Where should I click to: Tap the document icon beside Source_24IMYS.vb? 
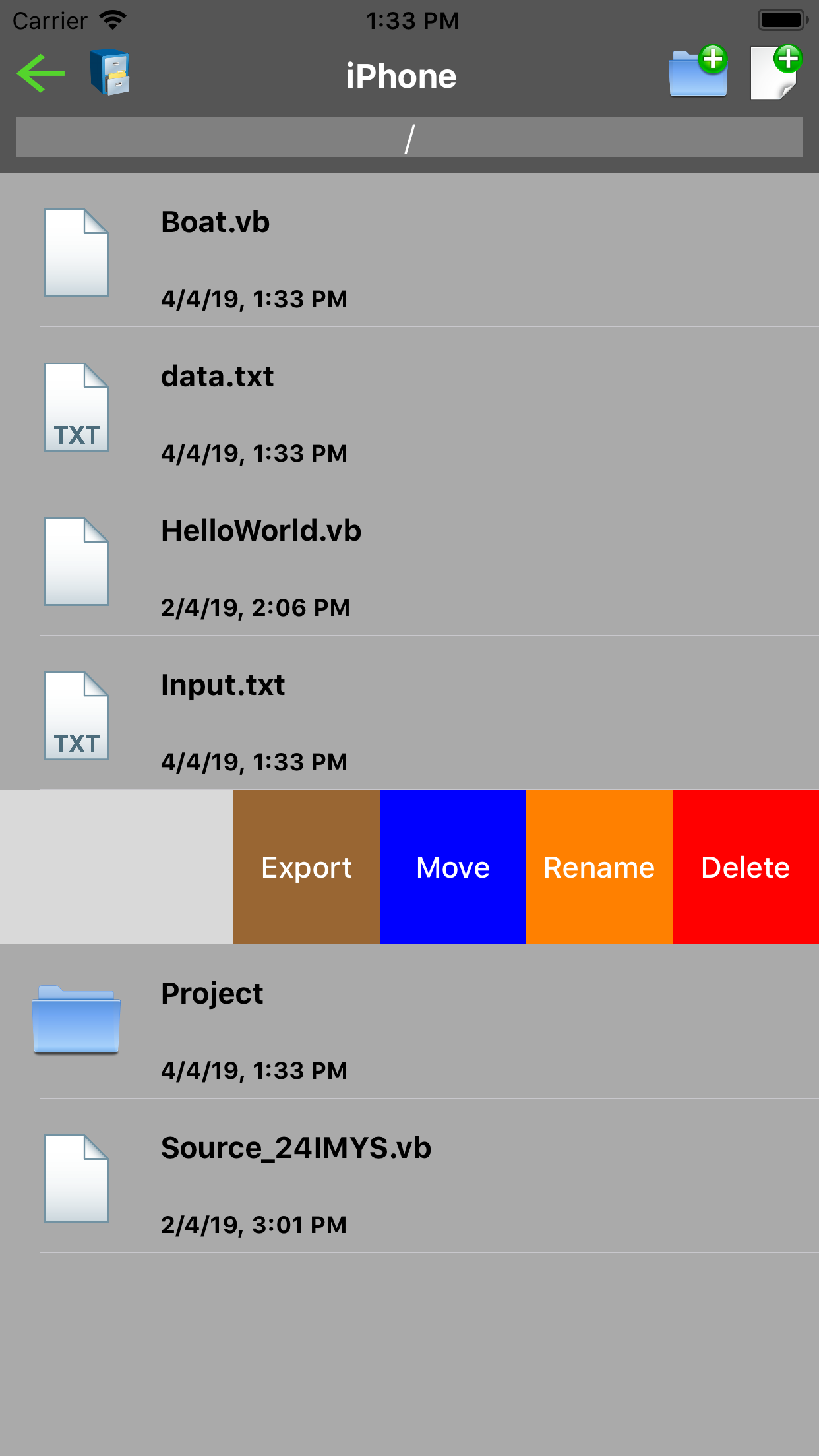coord(75,1177)
